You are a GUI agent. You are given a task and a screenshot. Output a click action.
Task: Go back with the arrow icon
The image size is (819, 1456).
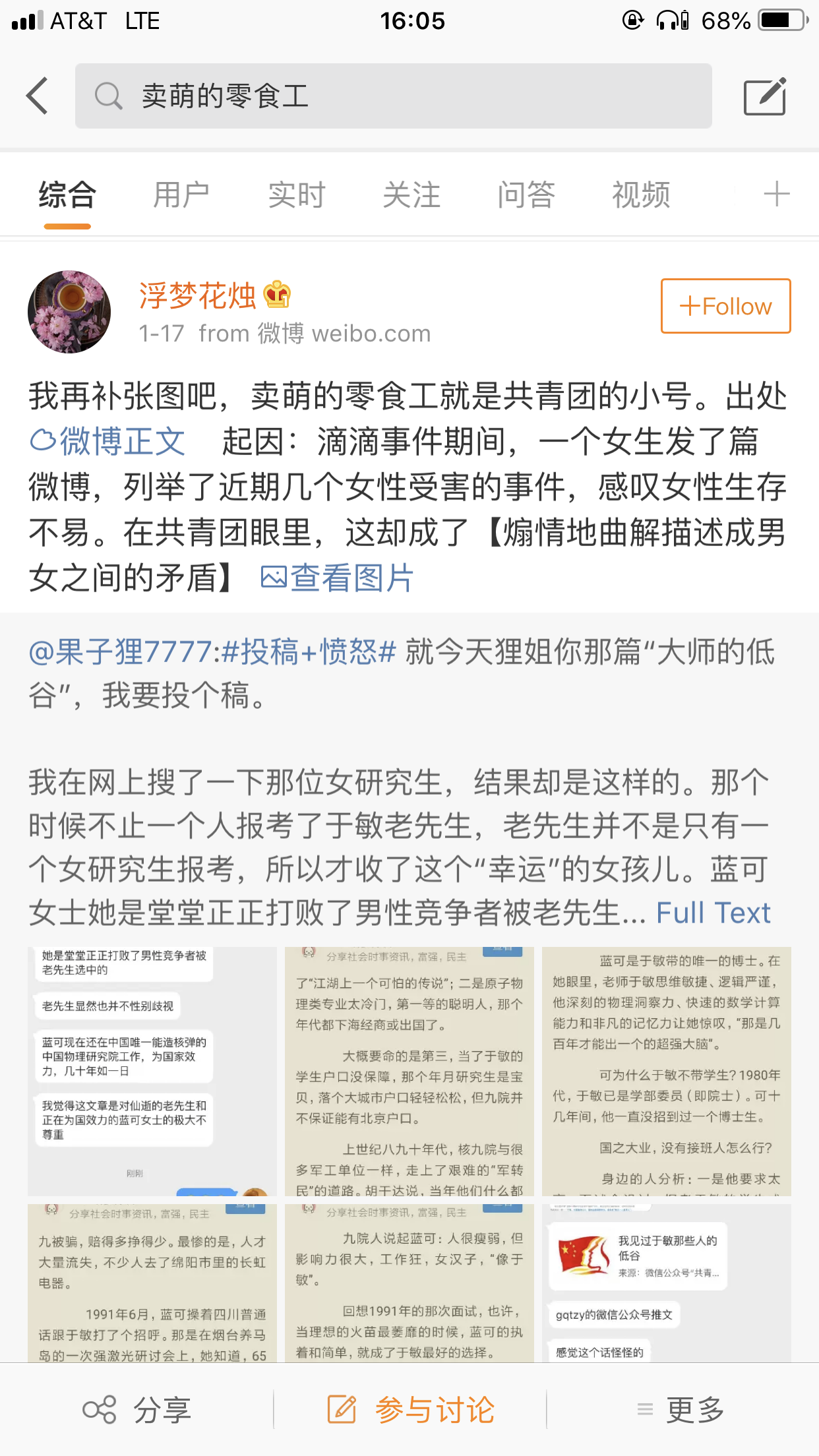point(38,96)
